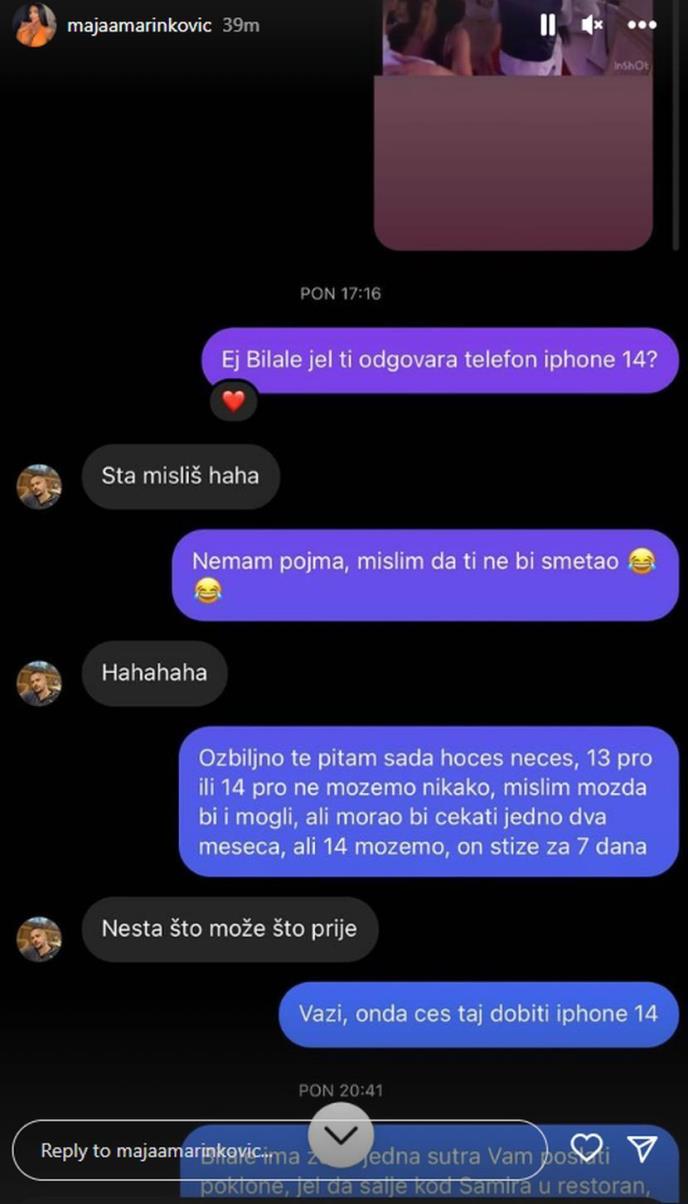Tap the down chevron button
Image resolution: width=688 pixels, height=1204 pixels.
tap(341, 1134)
